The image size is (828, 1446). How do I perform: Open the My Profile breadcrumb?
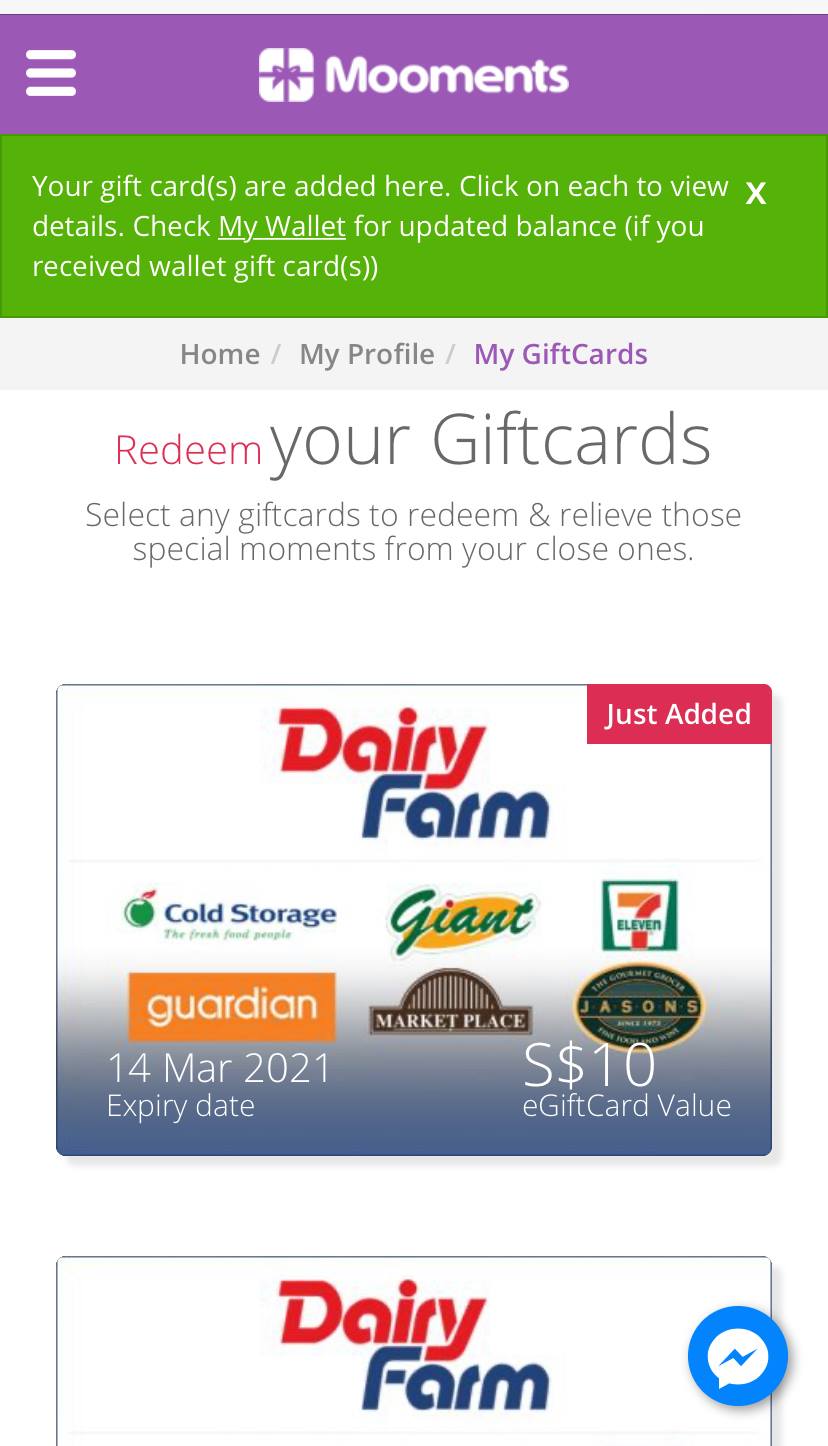tap(367, 354)
